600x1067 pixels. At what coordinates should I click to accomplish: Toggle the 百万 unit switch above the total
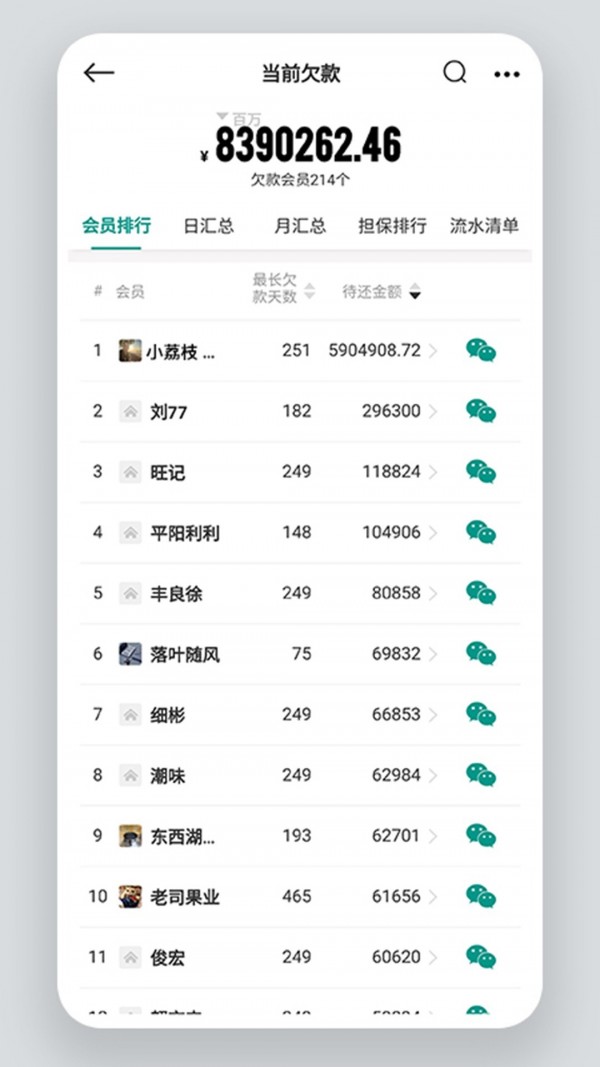(239, 119)
